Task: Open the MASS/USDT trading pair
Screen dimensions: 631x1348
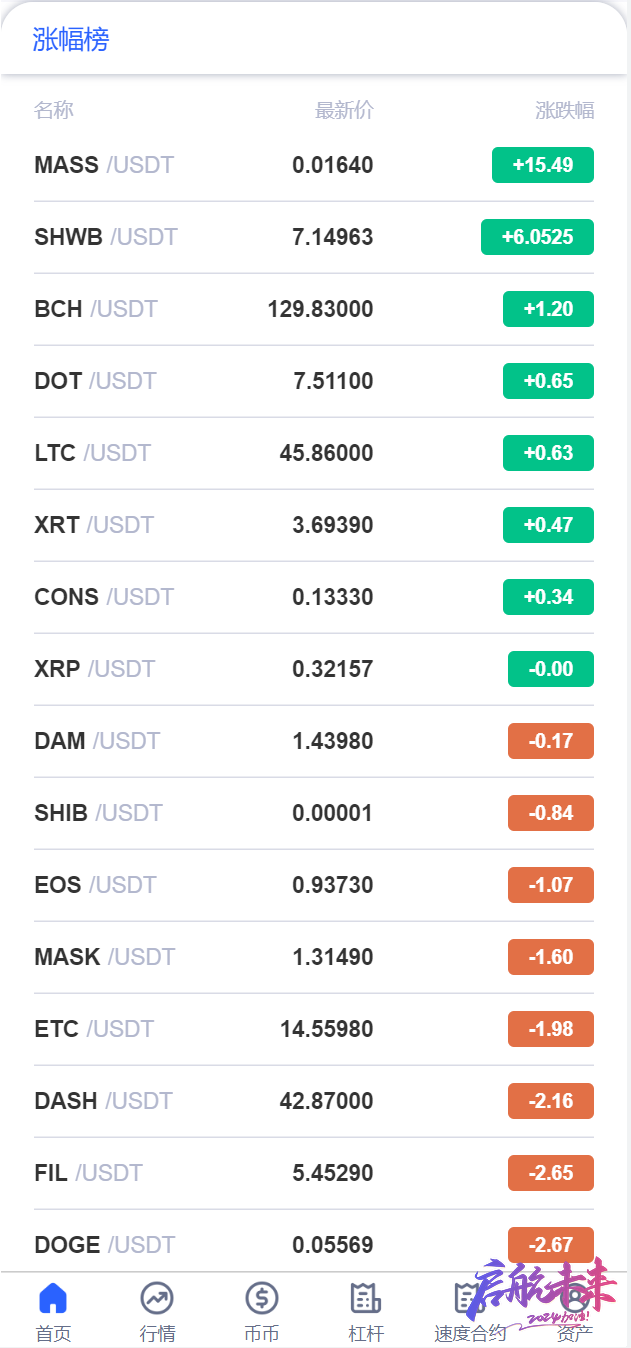Action: (x=314, y=165)
